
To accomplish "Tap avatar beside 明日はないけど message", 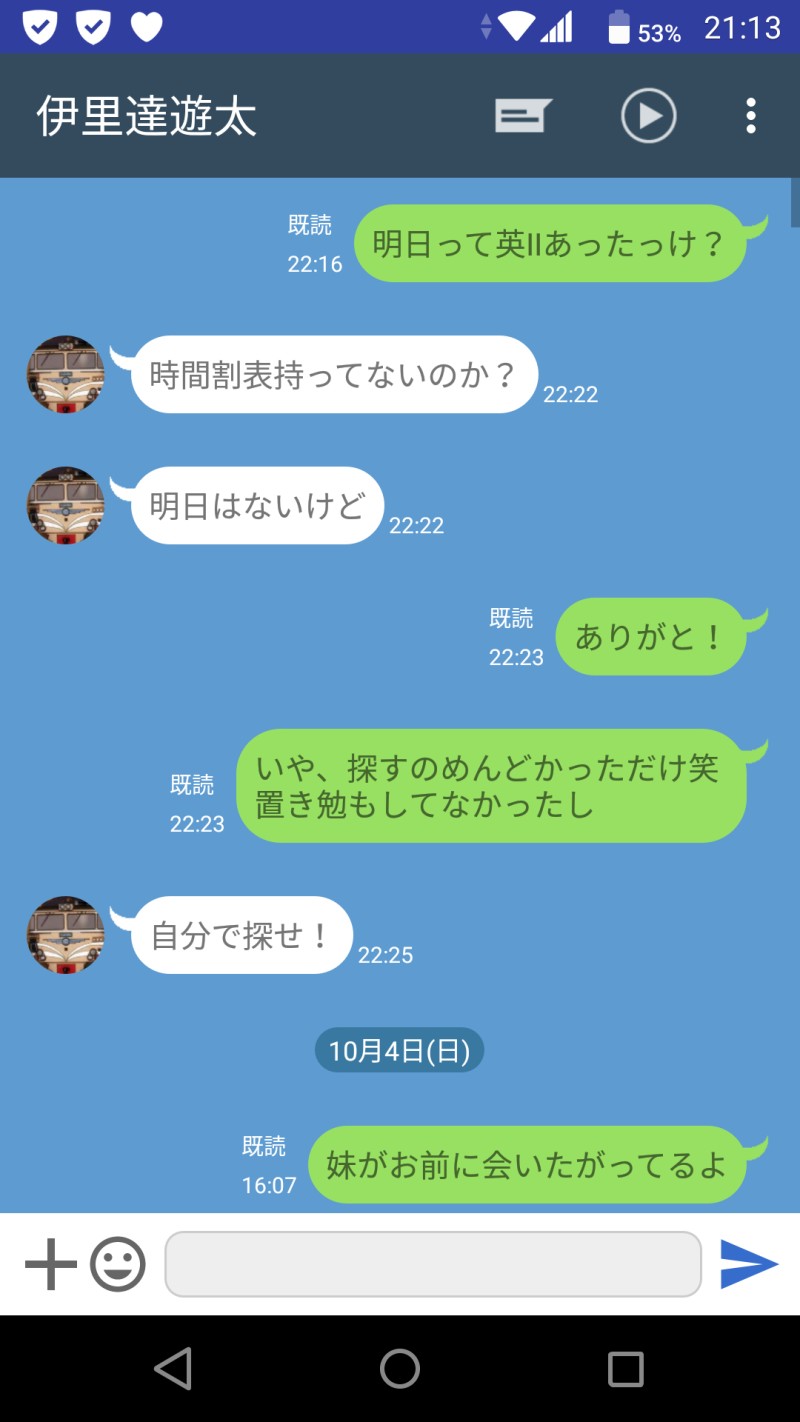I will [x=65, y=505].
